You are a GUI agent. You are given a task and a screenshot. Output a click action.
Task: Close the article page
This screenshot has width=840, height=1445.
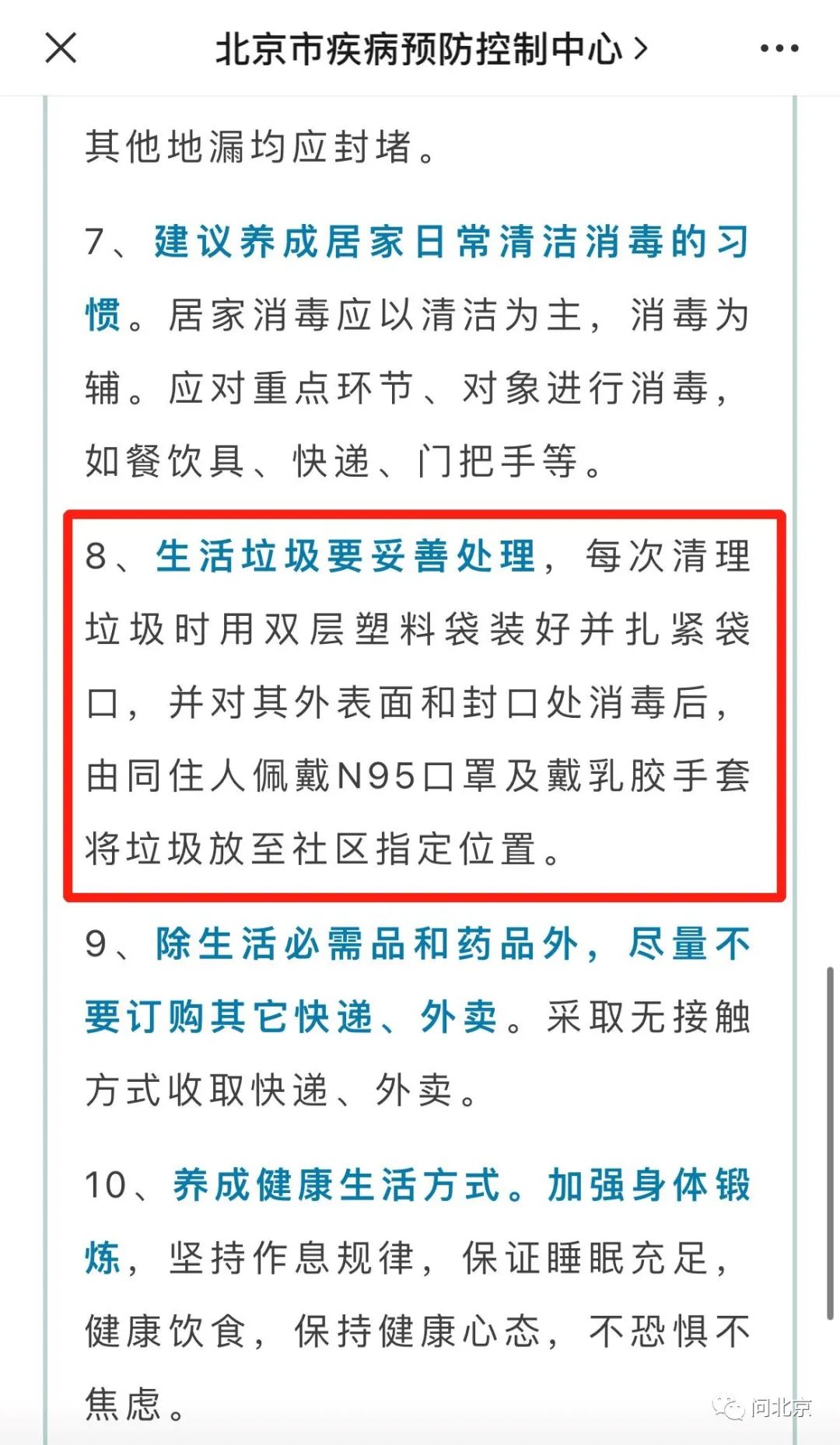pyautogui.click(x=61, y=48)
